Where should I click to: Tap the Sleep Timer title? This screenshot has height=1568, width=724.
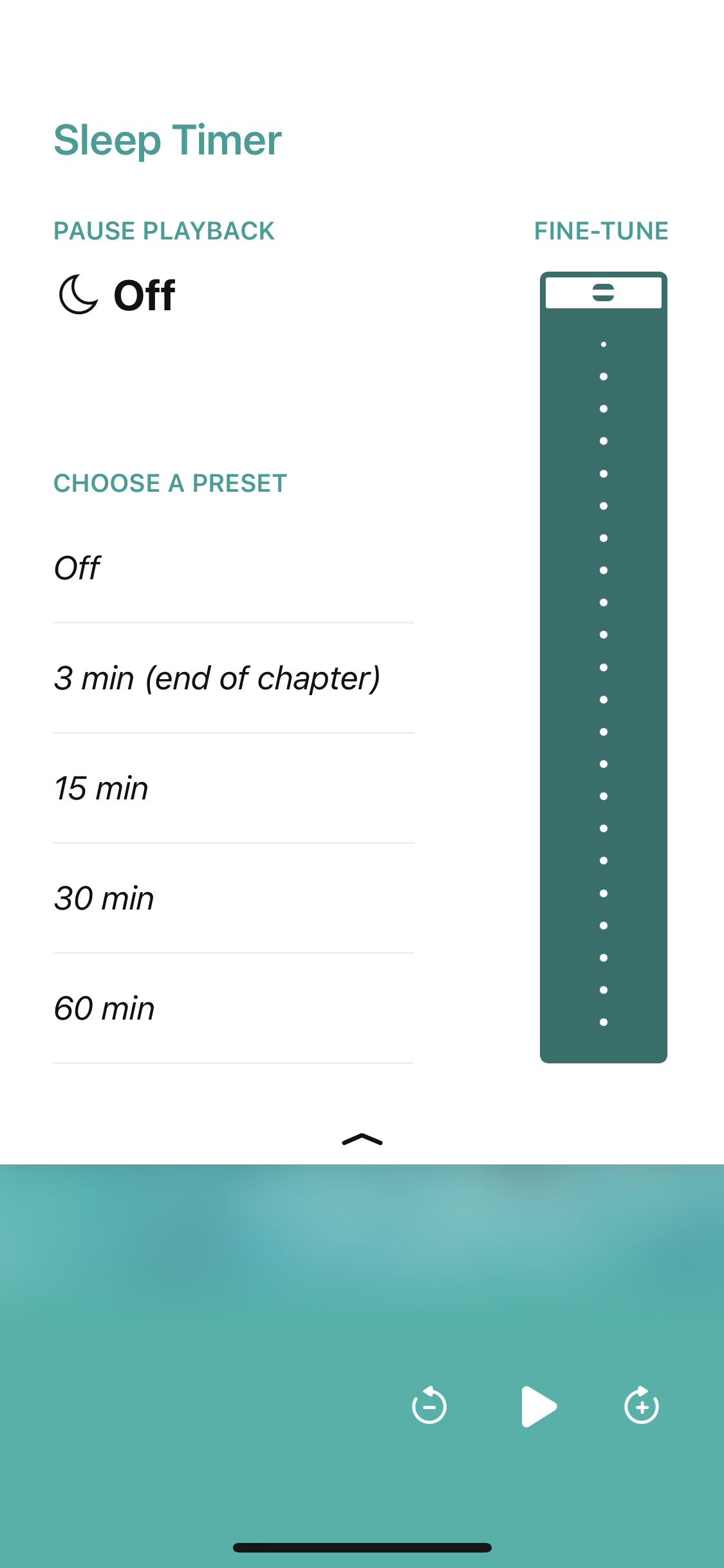[x=167, y=140]
